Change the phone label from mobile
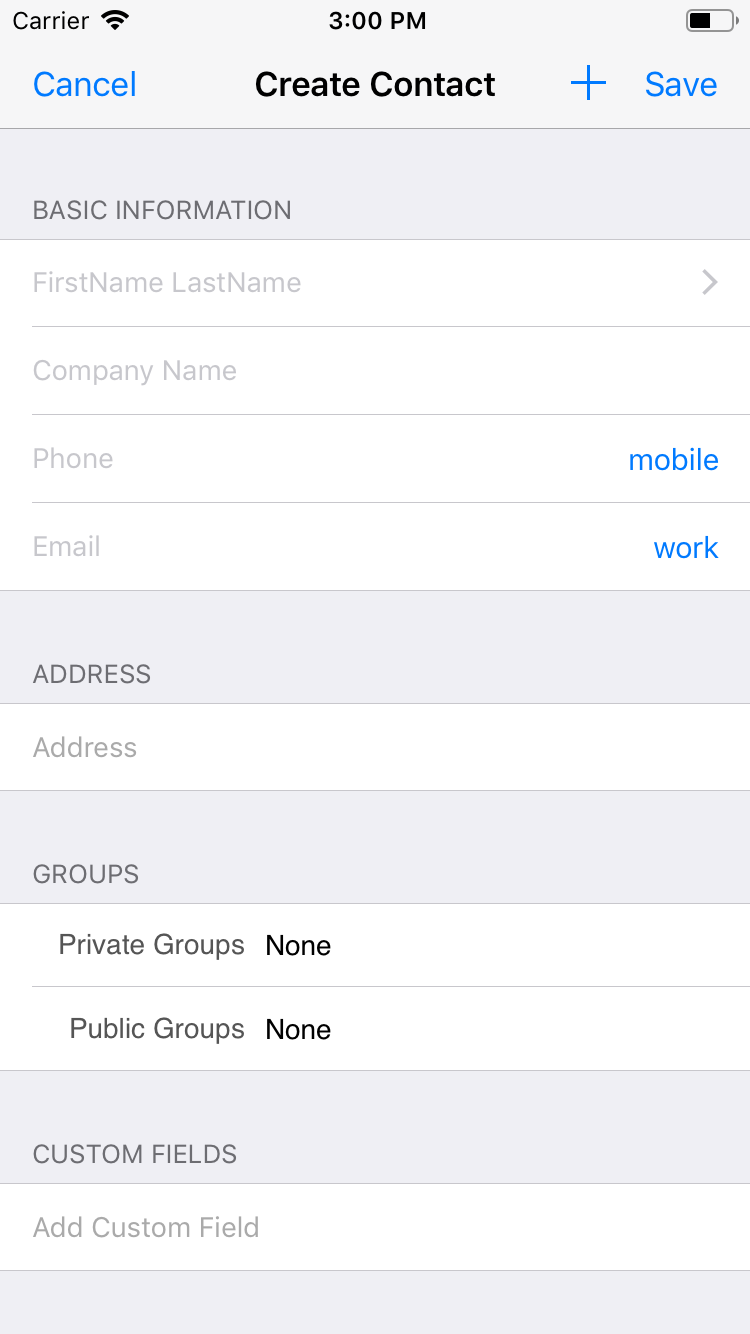The image size is (750, 1334). [x=673, y=460]
